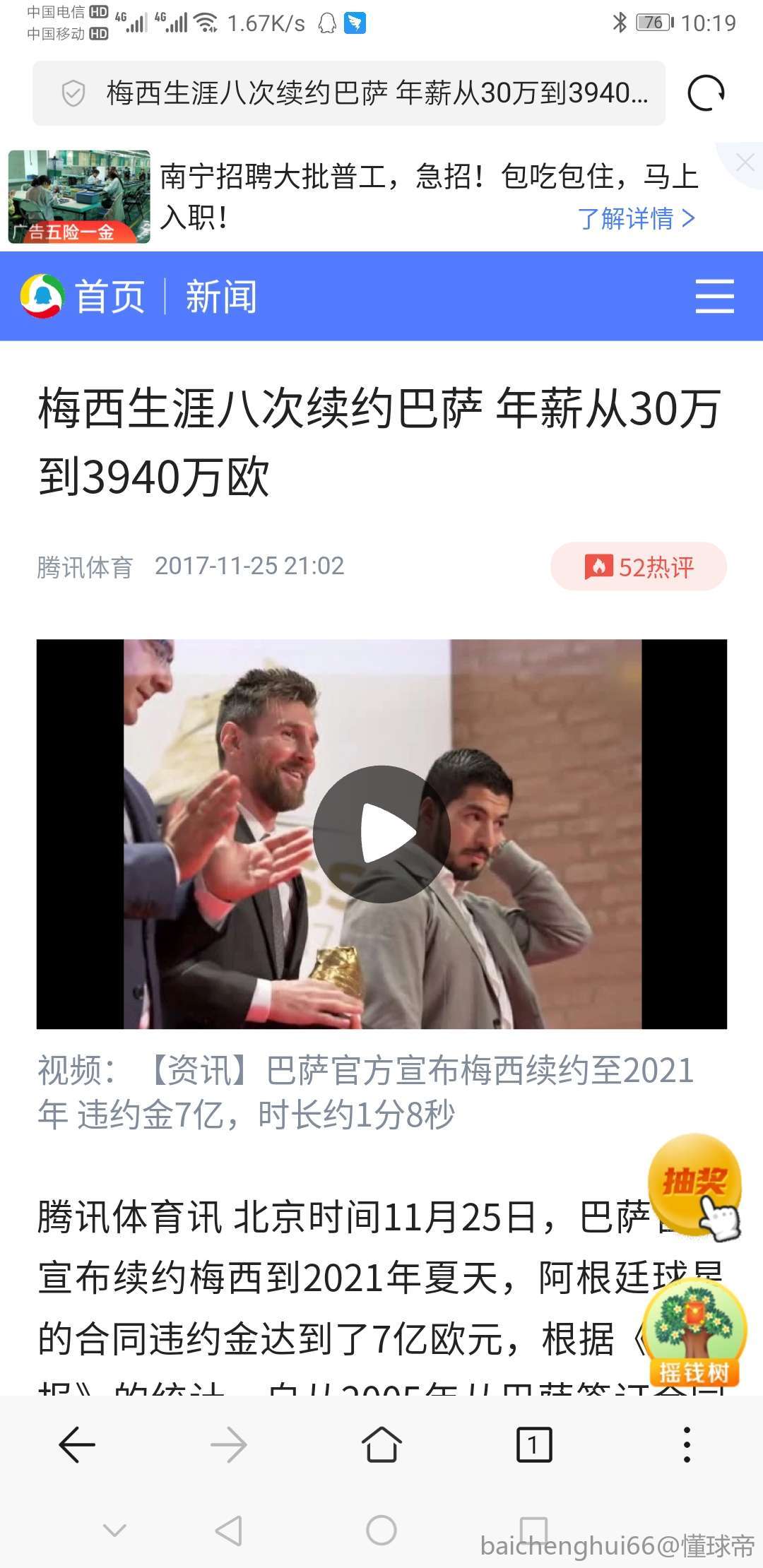Open the browser three-dot overflow menu

(687, 1444)
